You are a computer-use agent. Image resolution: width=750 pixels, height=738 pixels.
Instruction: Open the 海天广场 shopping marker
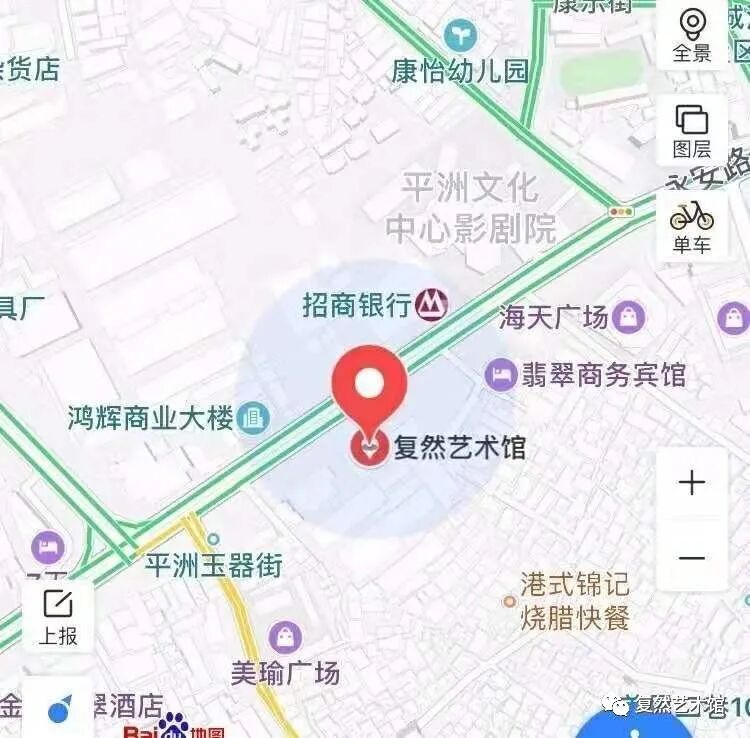tap(629, 317)
